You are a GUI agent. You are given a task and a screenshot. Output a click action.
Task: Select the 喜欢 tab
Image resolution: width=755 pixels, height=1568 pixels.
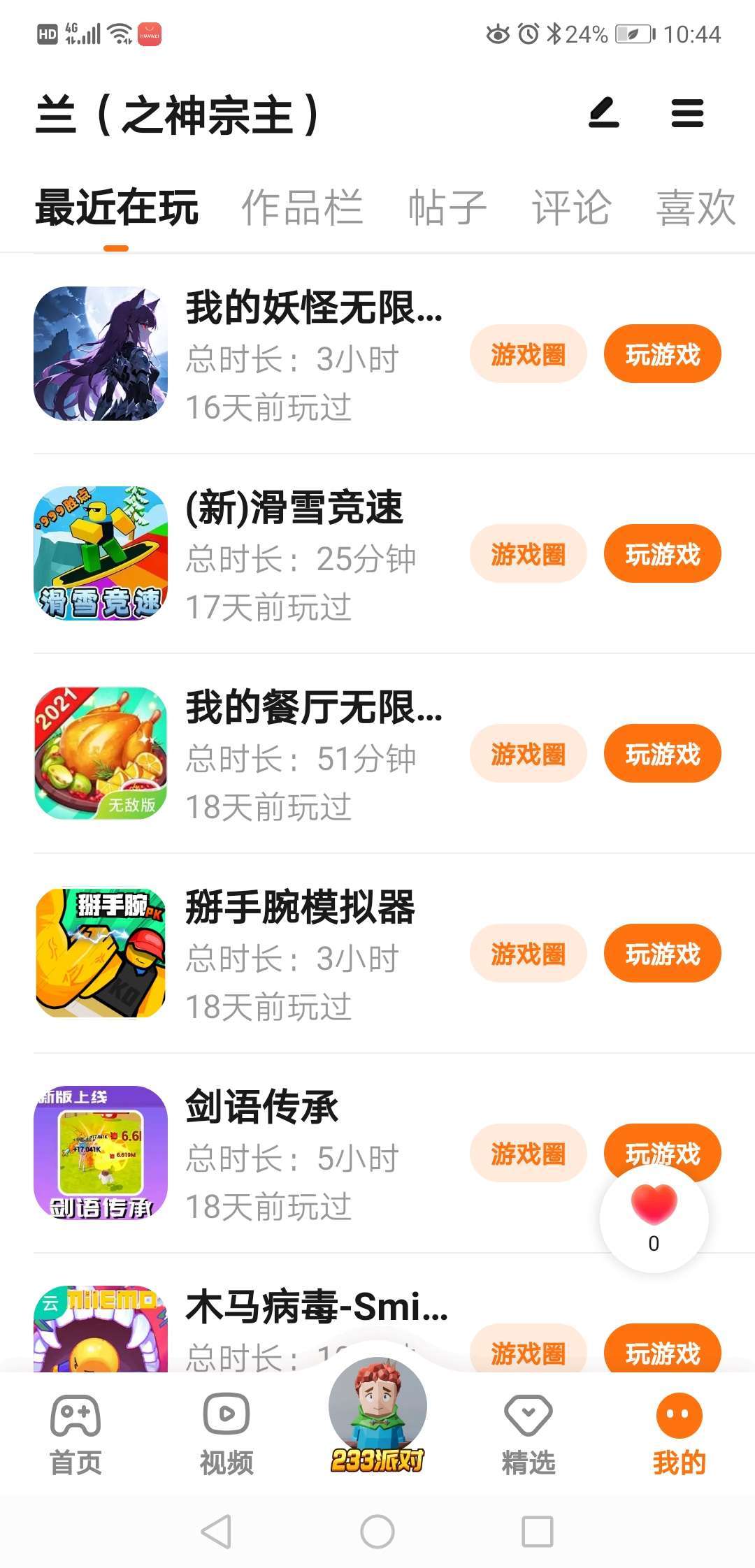tap(696, 208)
